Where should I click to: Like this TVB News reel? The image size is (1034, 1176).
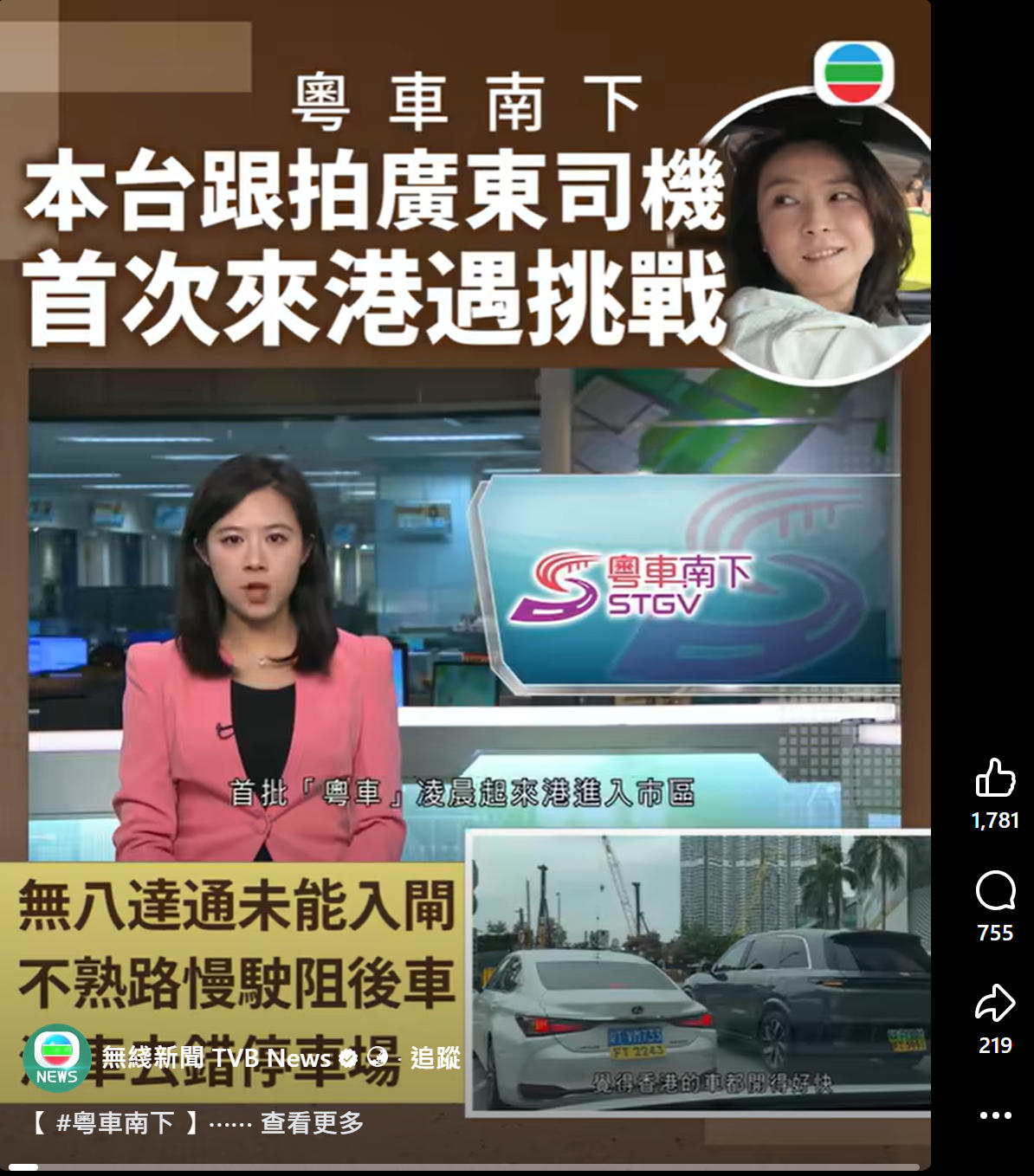tap(995, 778)
